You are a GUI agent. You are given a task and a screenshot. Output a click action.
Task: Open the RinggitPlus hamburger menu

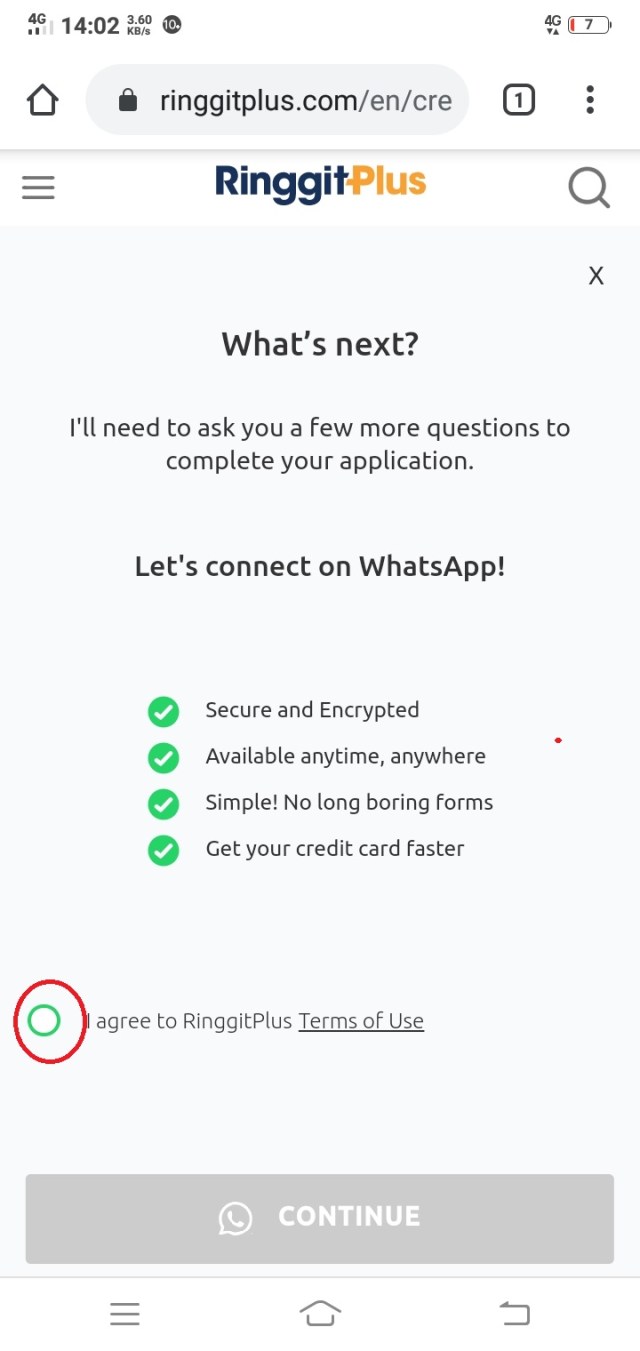point(38,187)
